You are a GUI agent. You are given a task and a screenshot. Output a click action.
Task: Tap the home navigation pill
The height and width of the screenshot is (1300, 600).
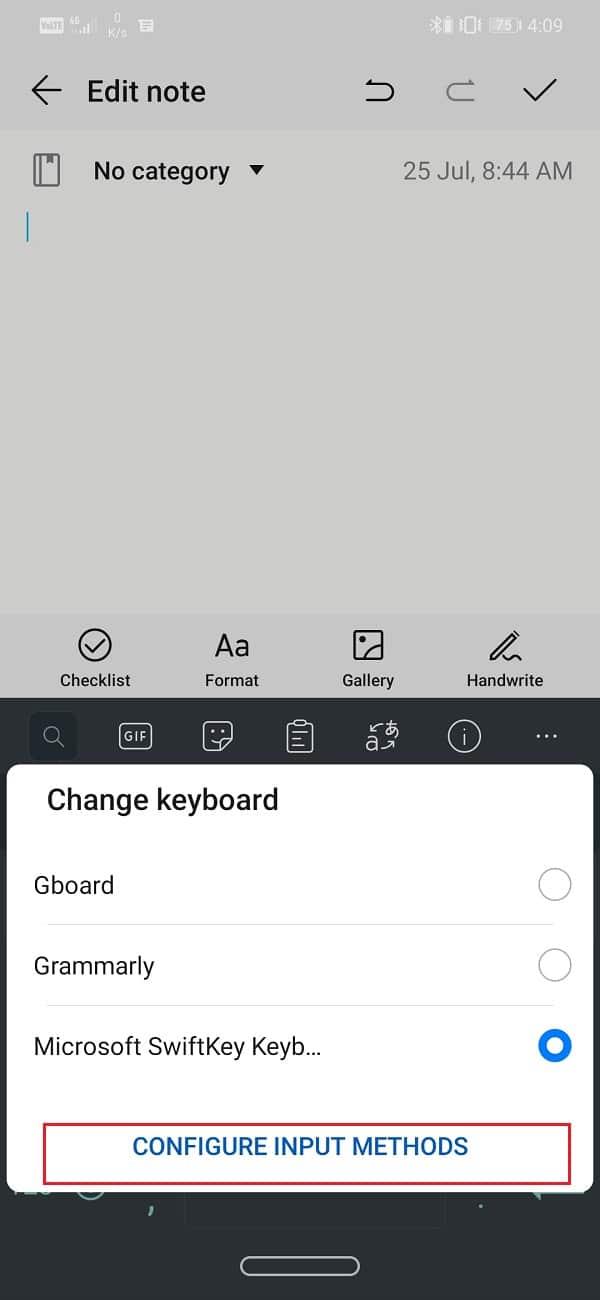(300, 1266)
